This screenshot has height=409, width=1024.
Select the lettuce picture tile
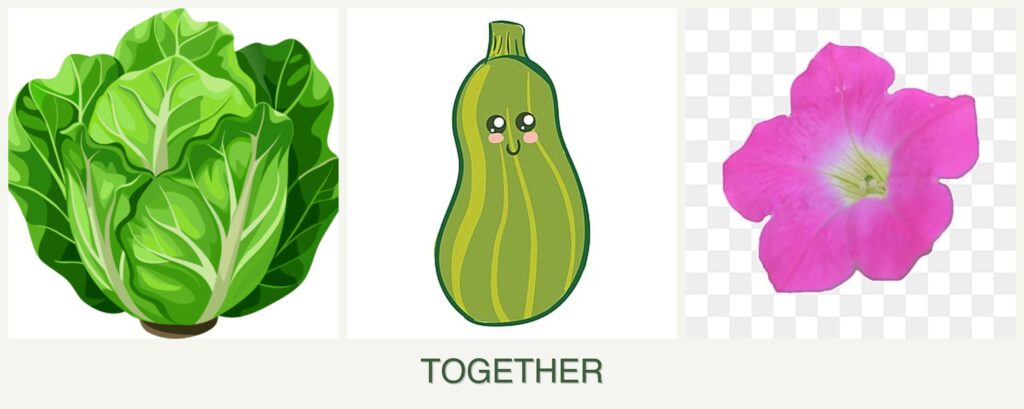pos(173,174)
